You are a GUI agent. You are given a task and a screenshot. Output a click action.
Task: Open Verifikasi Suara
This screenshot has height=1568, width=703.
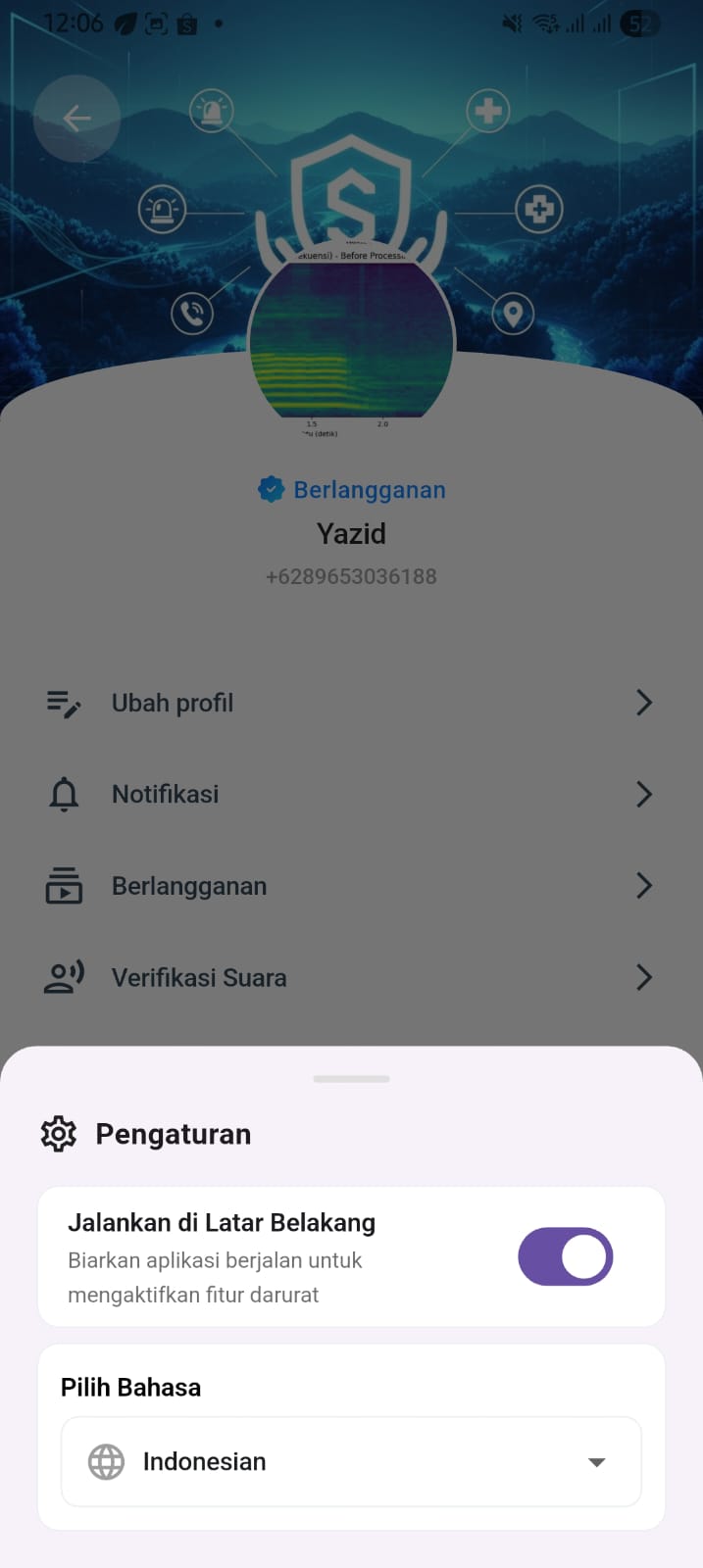coord(349,977)
